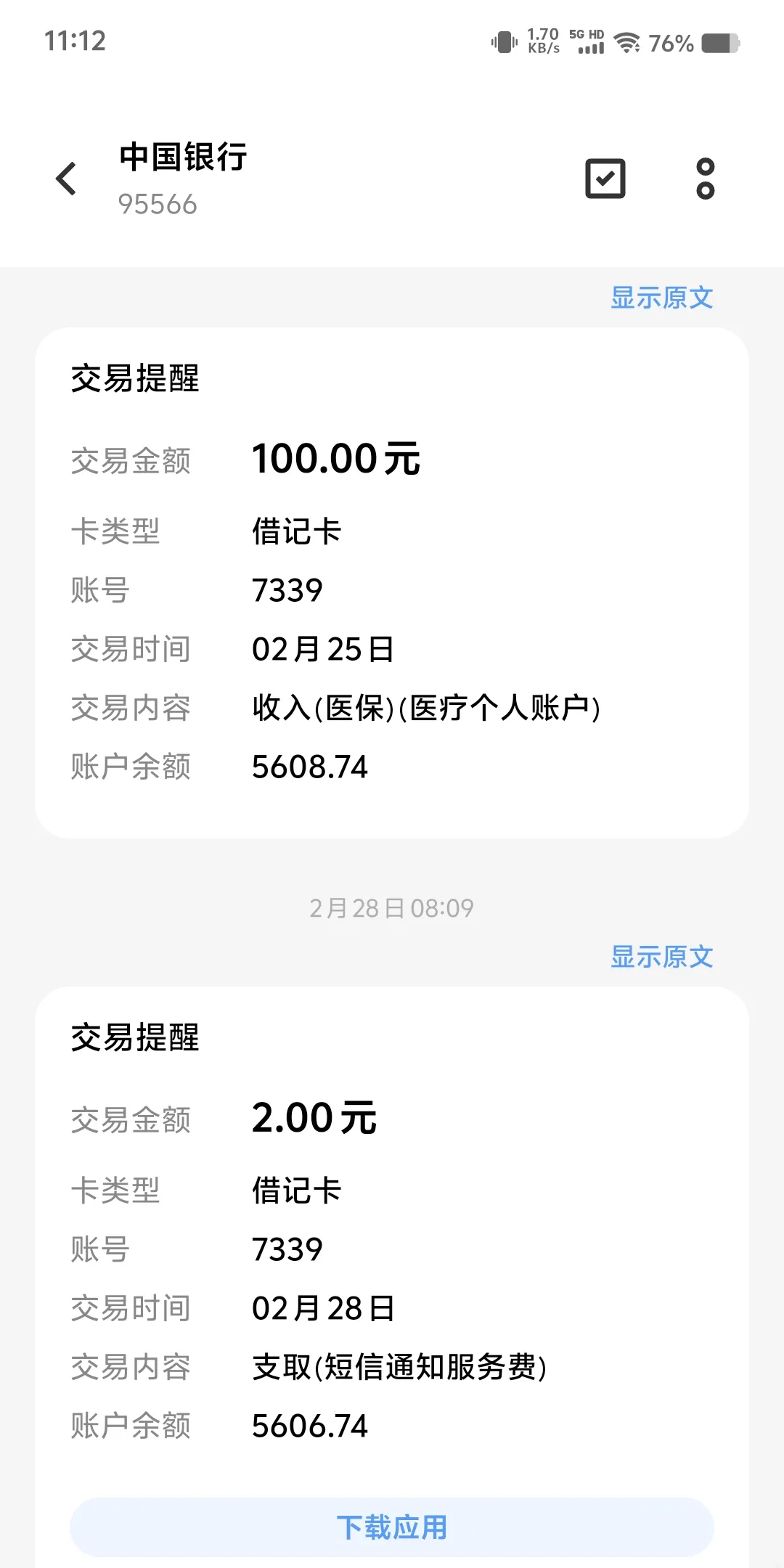Image resolution: width=784 pixels, height=1568 pixels.
Task: Tap the 2月28日 08:09 timestamp
Action: pyautogui.click(x=392, y=907)
